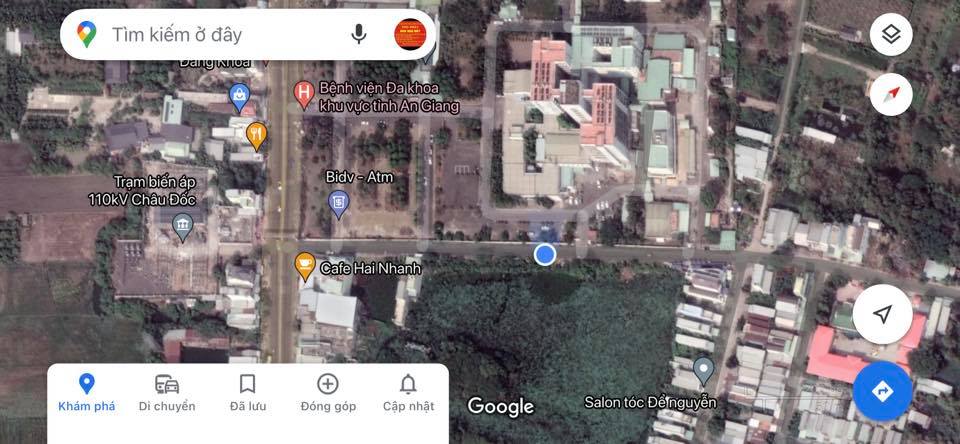Start voice search with the microphone
Viewport: 960px width, 444px height.
click(x=359, y=35)
